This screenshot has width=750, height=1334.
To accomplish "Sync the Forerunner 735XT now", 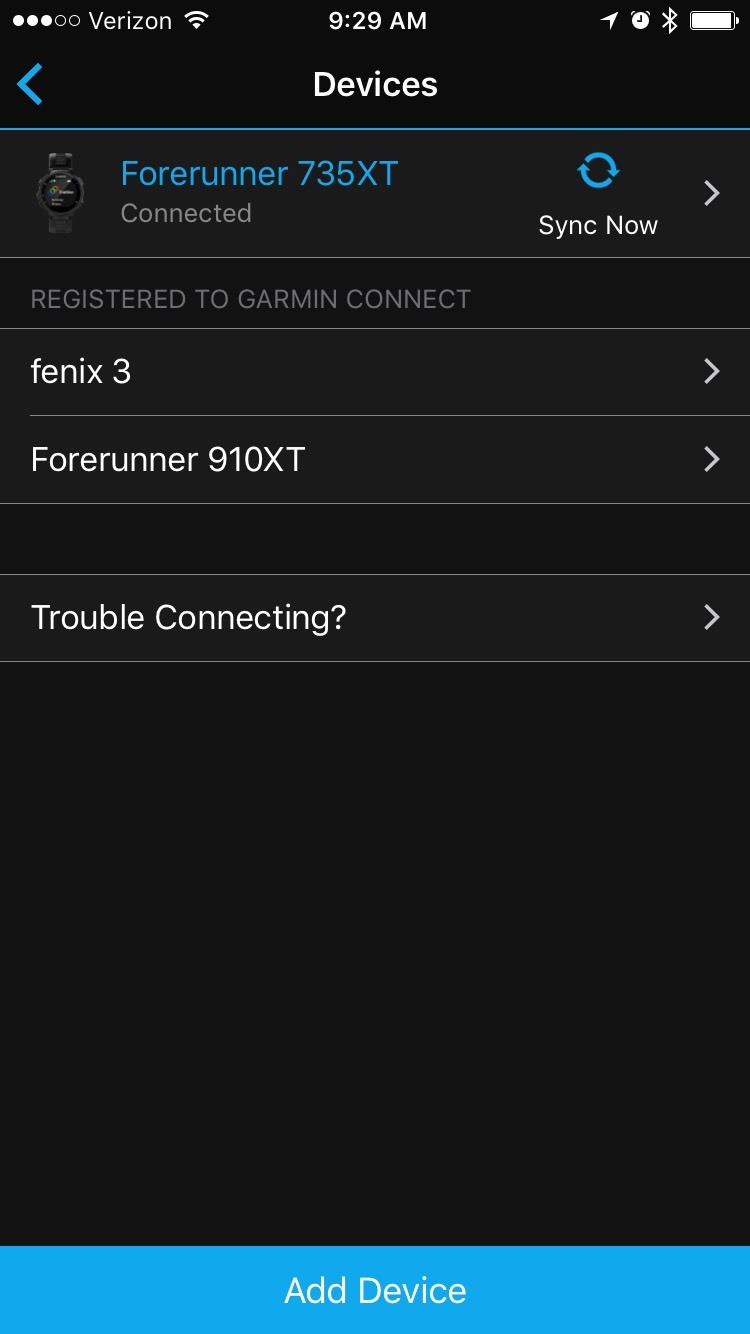I will 598,194.
